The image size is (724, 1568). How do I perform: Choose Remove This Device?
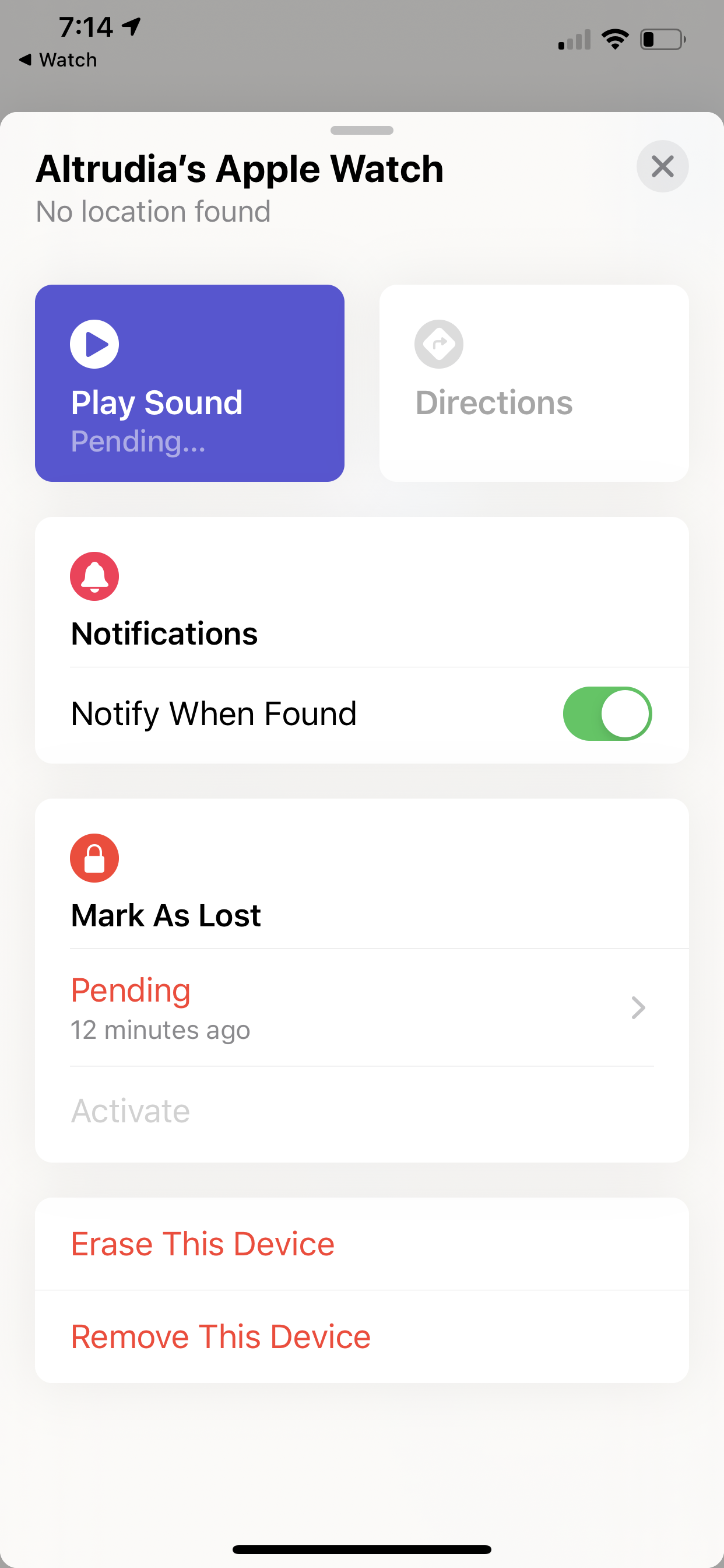(361, 1336)
